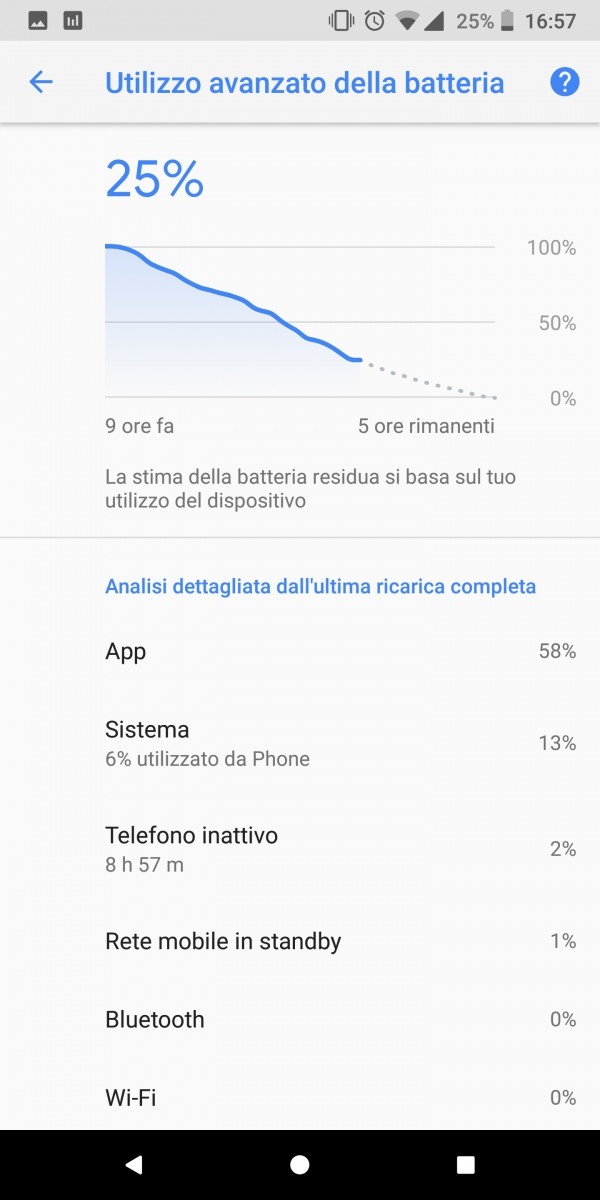Open the help question mark icon

click(565, 82)
